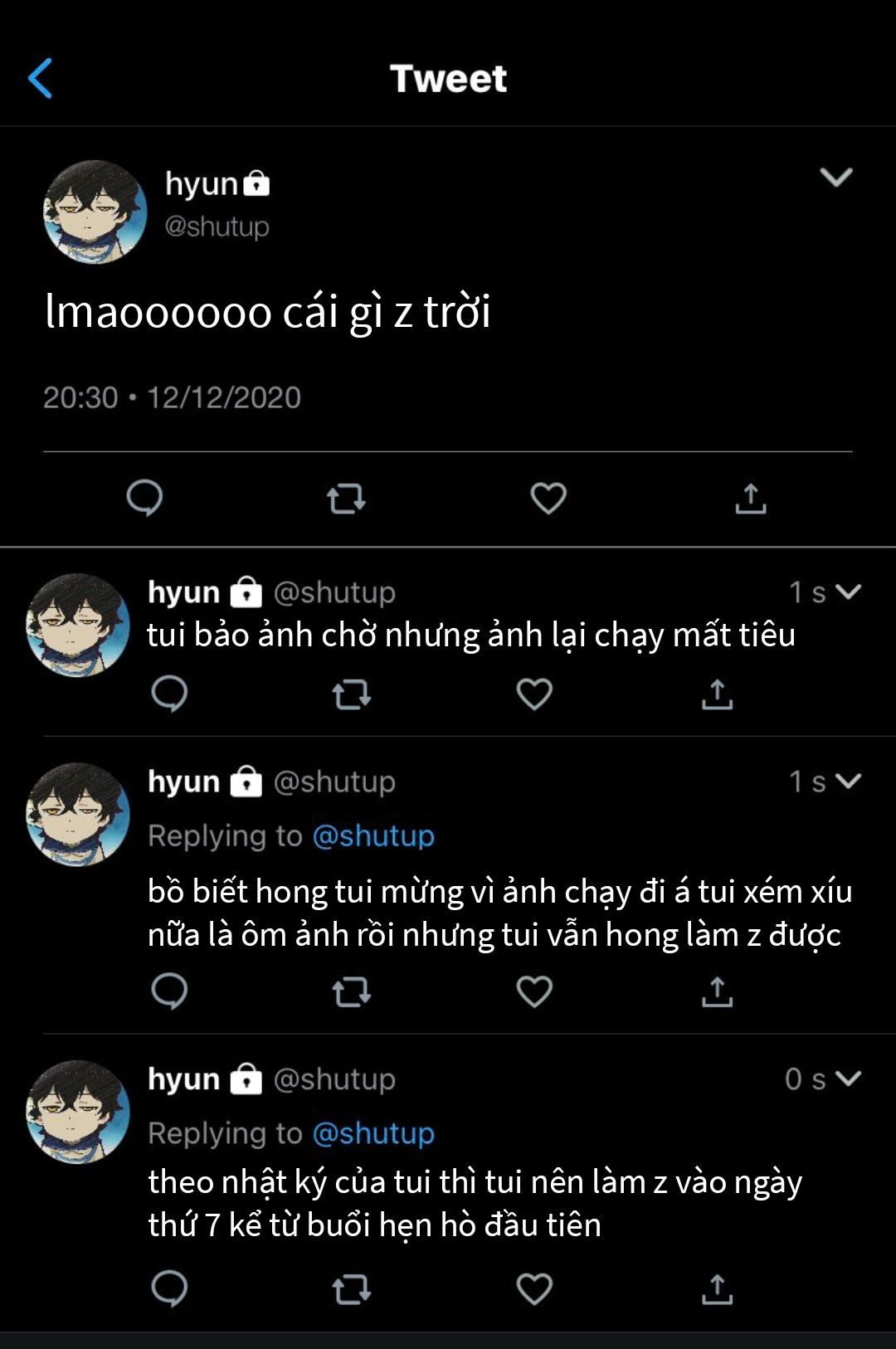
Task: Open hyun's profile picture on main tweet
Action: [95, 212]
